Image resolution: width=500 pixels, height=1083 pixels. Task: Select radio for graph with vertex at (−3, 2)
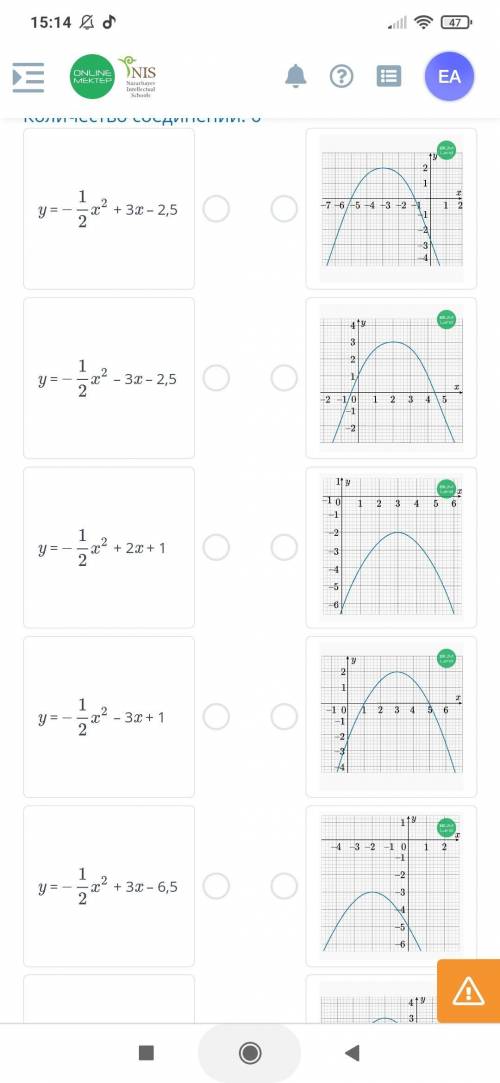click(x=284, y=209)
